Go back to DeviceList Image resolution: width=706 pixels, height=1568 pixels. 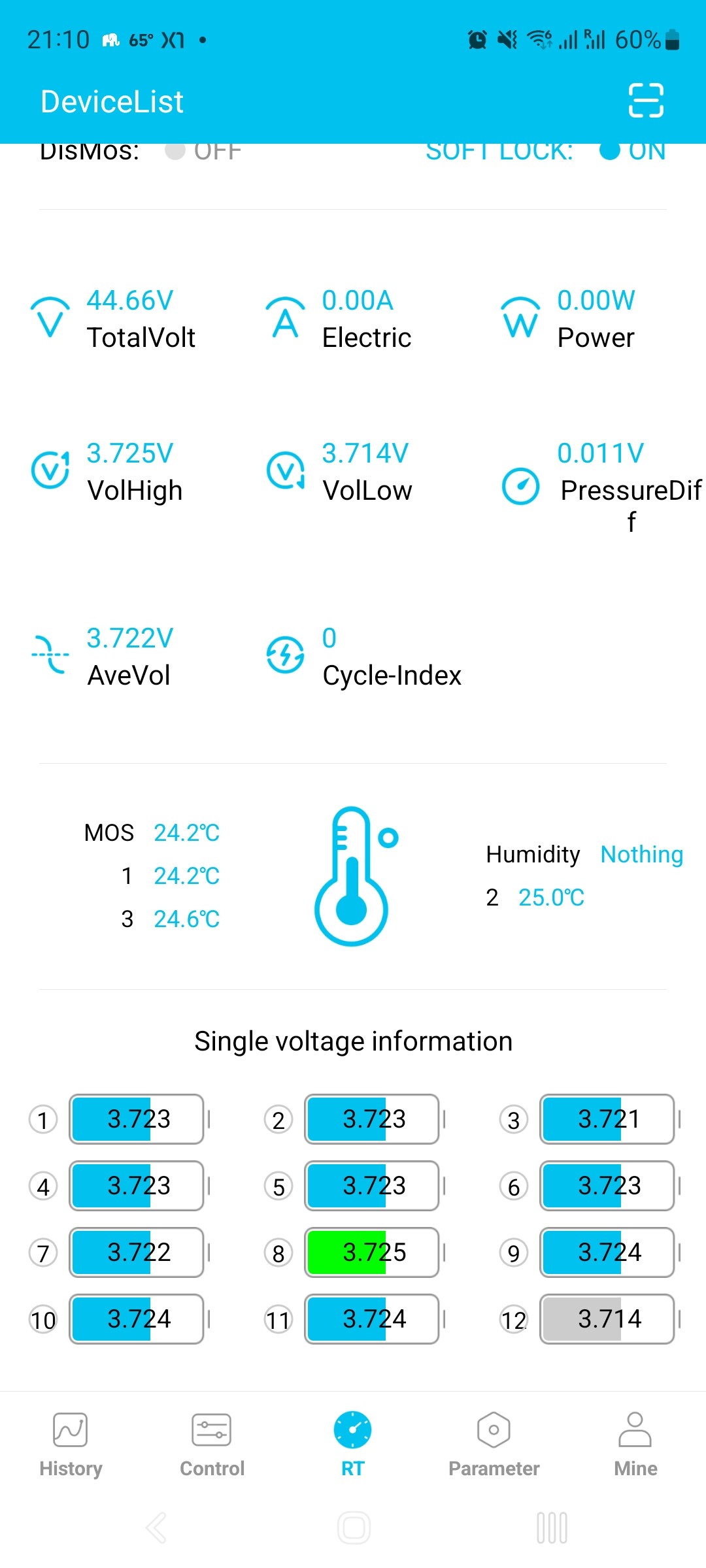point(112,102)
